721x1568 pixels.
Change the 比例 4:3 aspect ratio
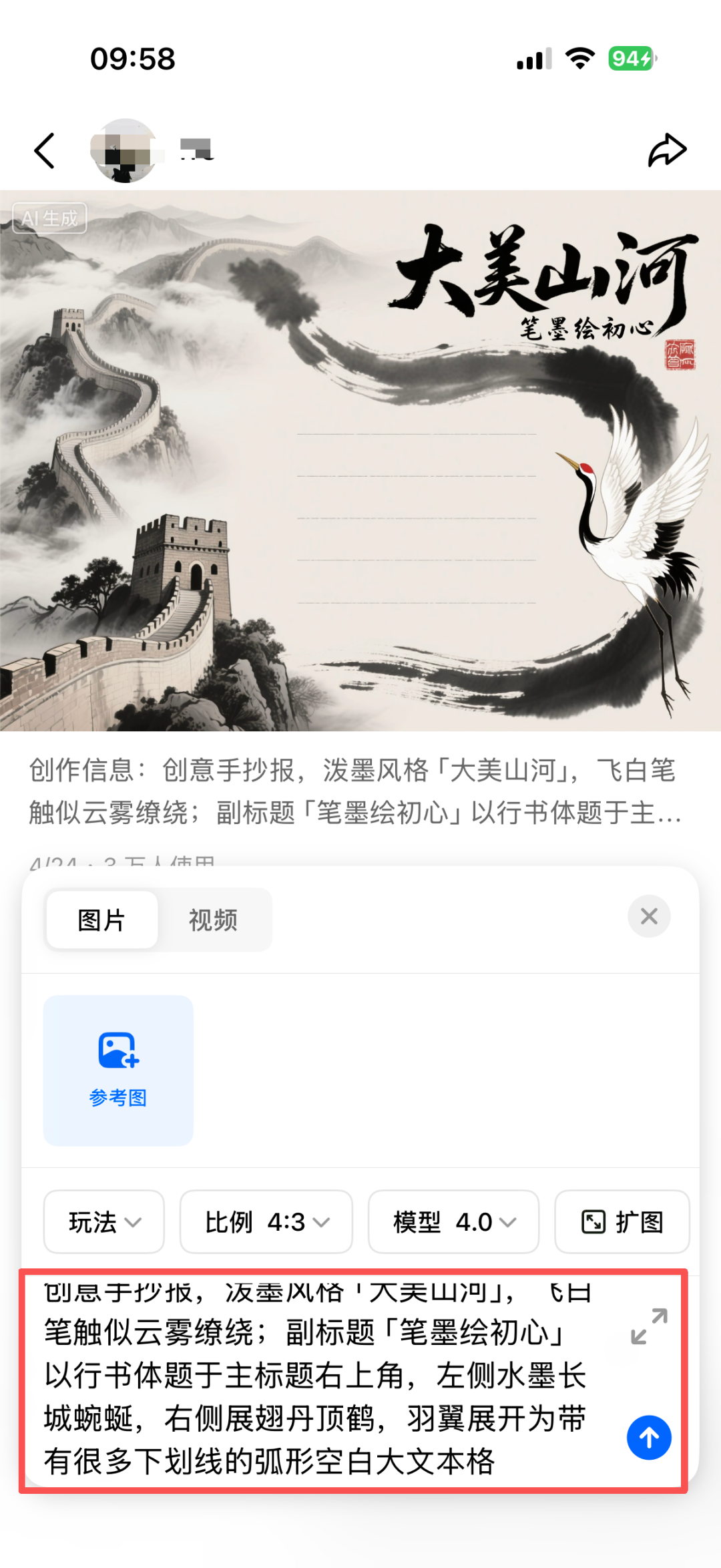click(266, 1222)
